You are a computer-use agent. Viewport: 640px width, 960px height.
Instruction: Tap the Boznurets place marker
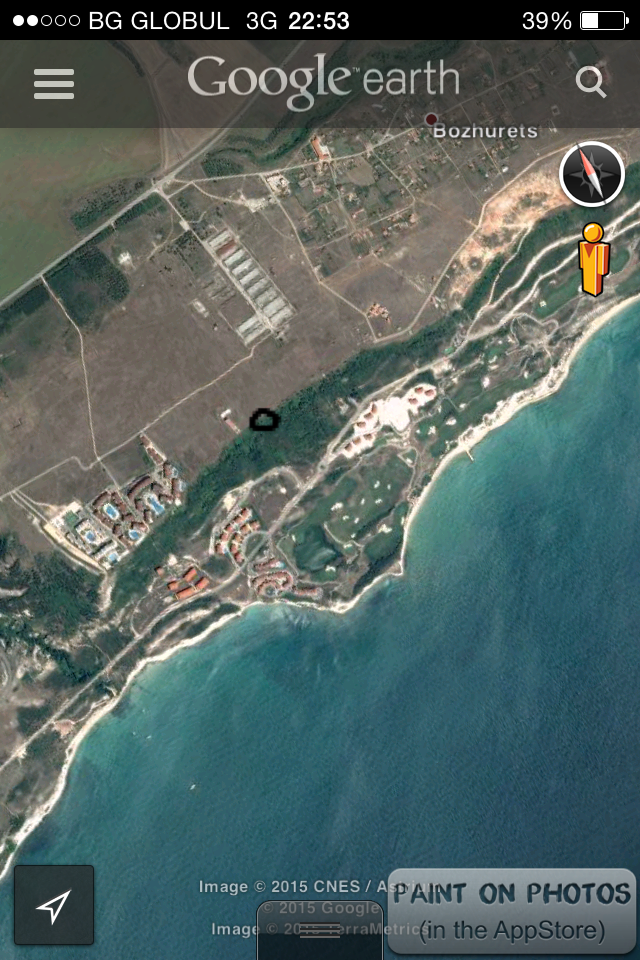[x=432, y=120]
